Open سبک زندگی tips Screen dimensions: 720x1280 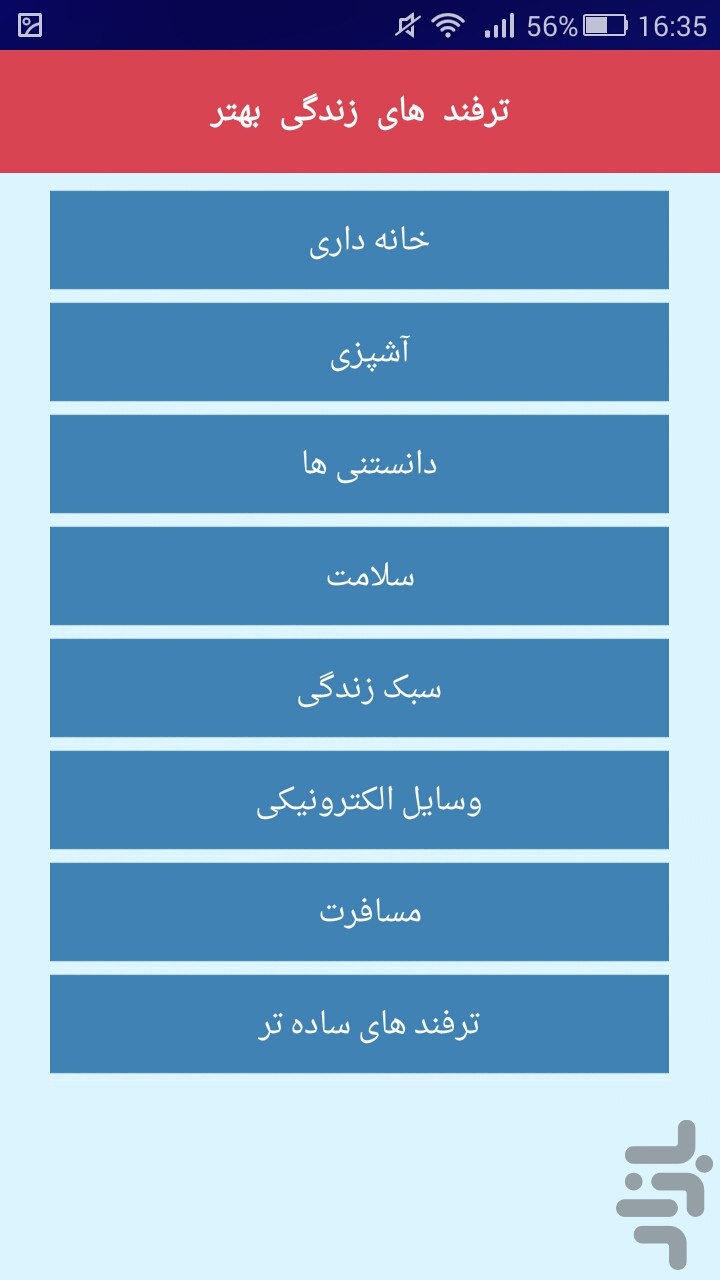coord(359,688)
